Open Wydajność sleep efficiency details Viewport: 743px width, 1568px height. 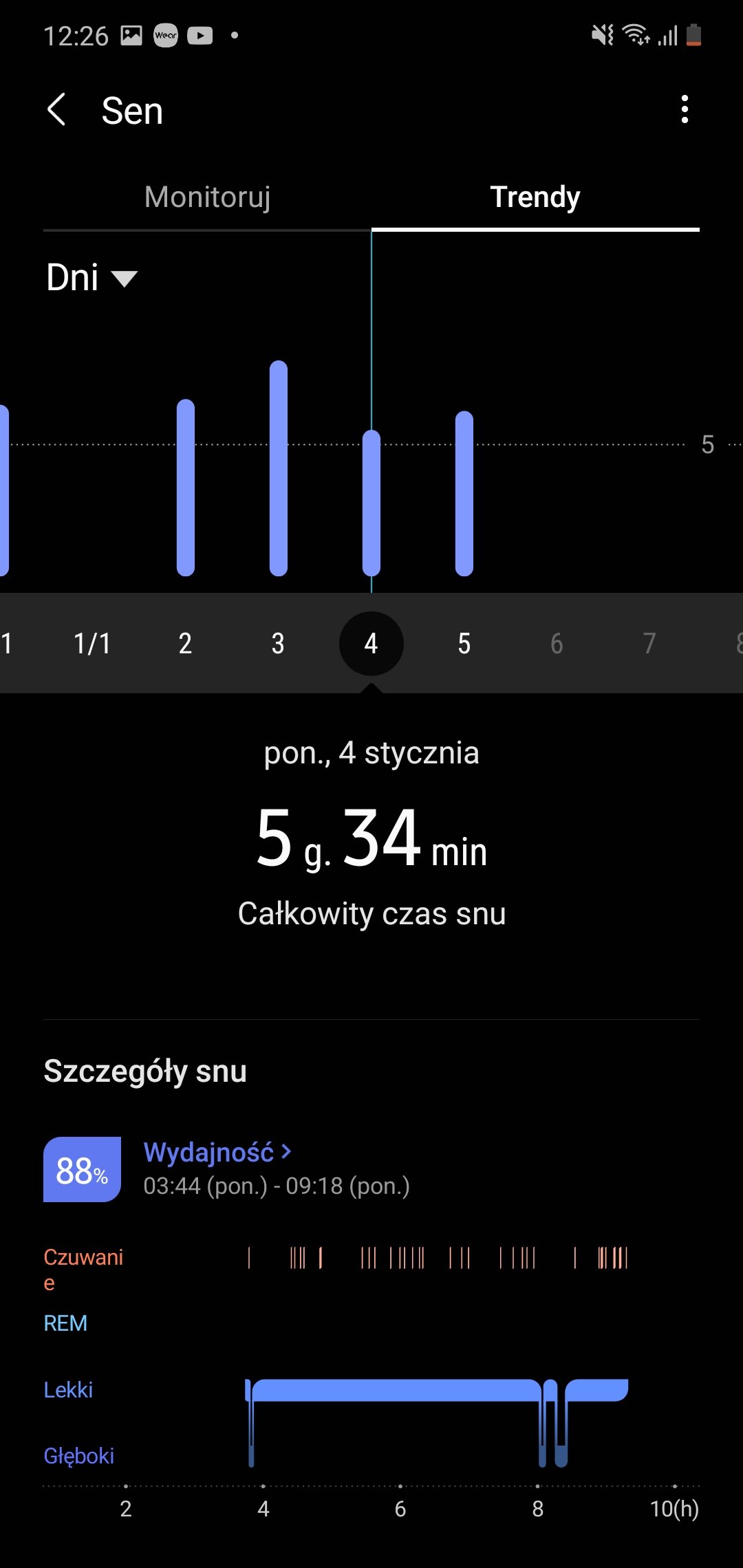click(x=217, y=1152)
